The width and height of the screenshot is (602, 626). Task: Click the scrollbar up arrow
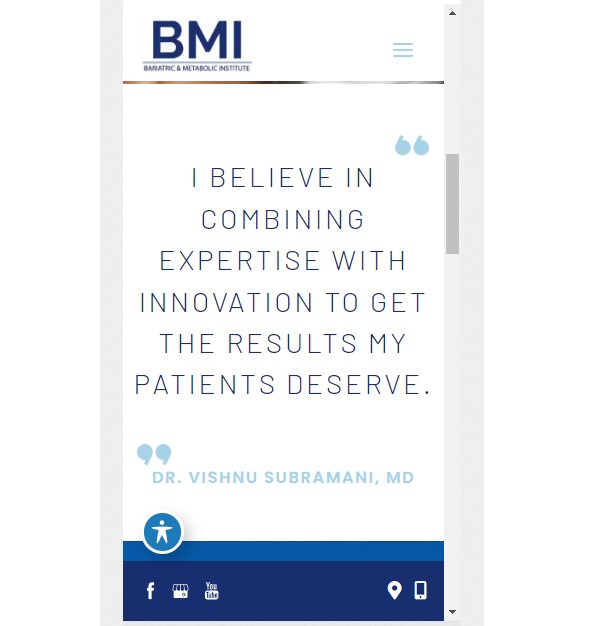[452, 12]
